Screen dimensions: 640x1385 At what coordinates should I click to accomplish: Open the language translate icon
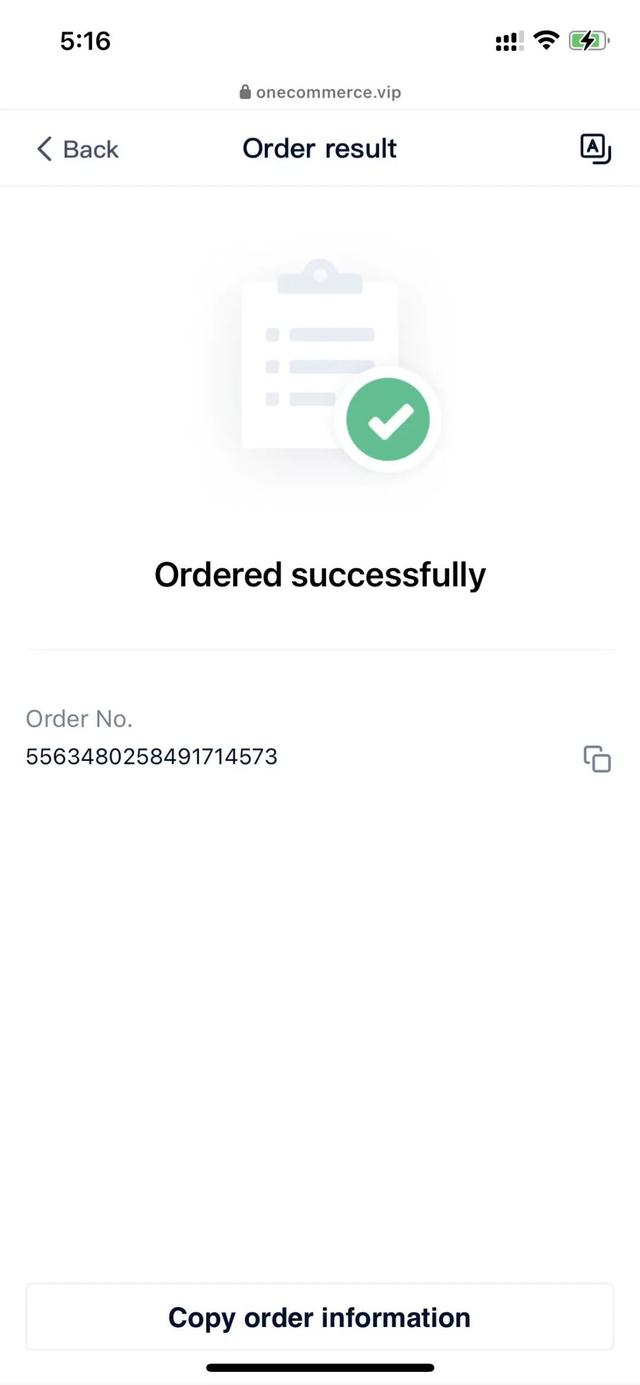[x=595, y=149]
